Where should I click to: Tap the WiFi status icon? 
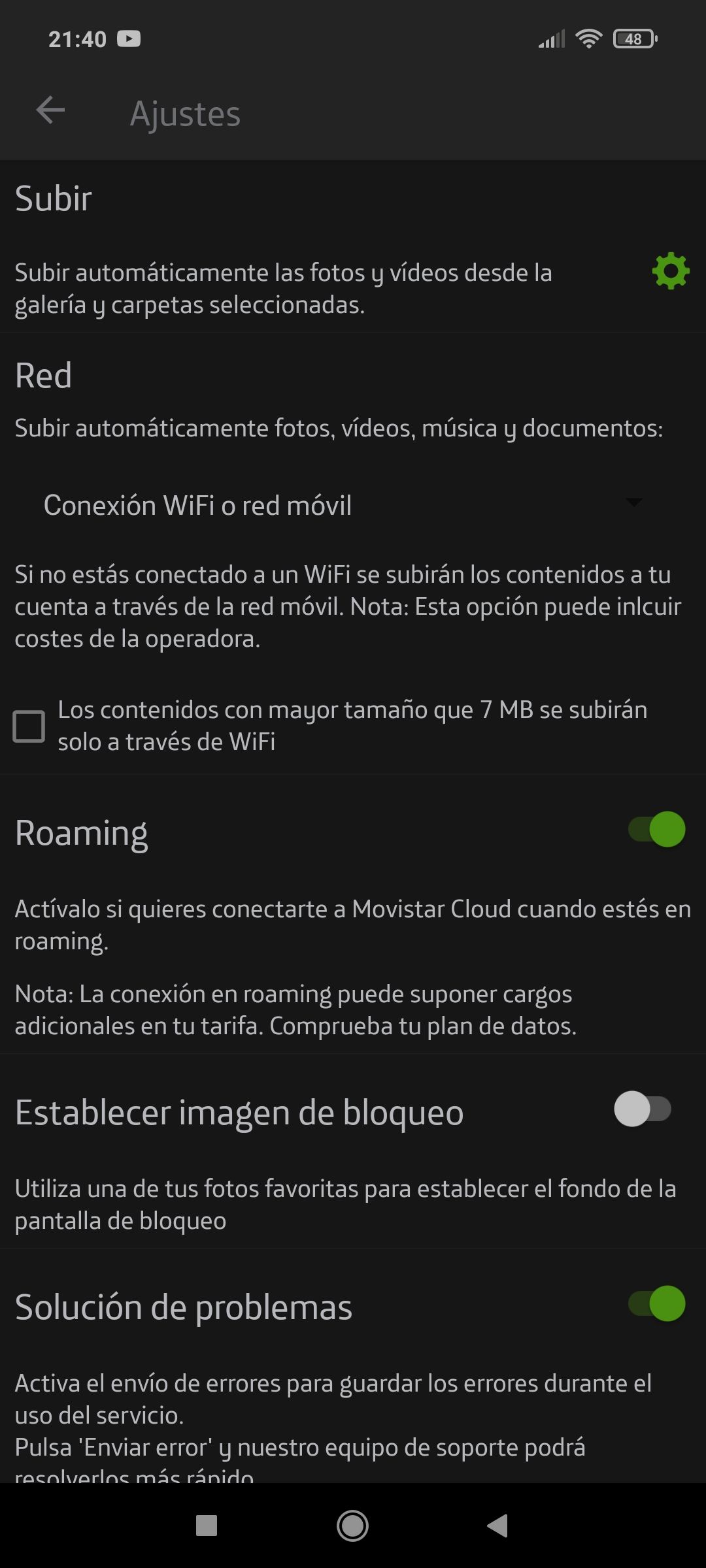tap(588, 39)
